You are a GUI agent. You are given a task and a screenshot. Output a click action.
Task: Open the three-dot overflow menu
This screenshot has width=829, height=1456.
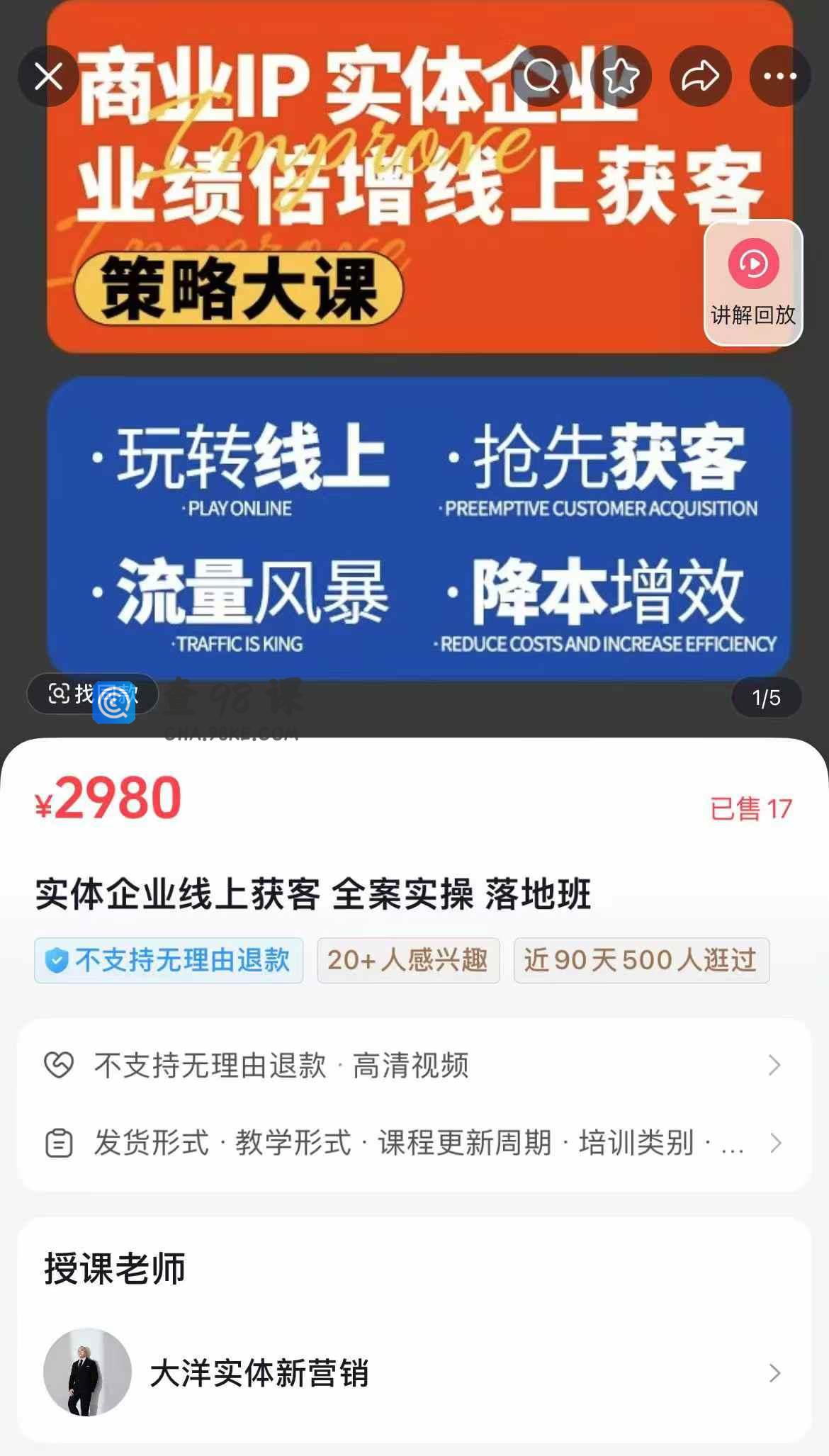coord(780,76)
